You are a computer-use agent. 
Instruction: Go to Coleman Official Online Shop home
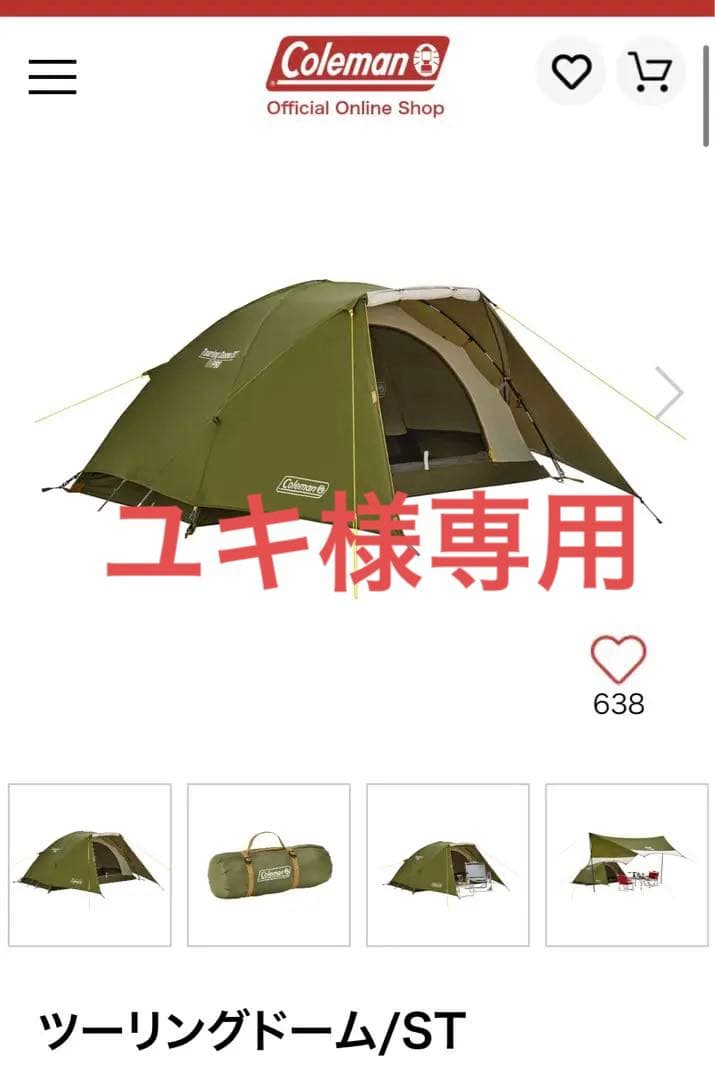[x=357, y=77]
